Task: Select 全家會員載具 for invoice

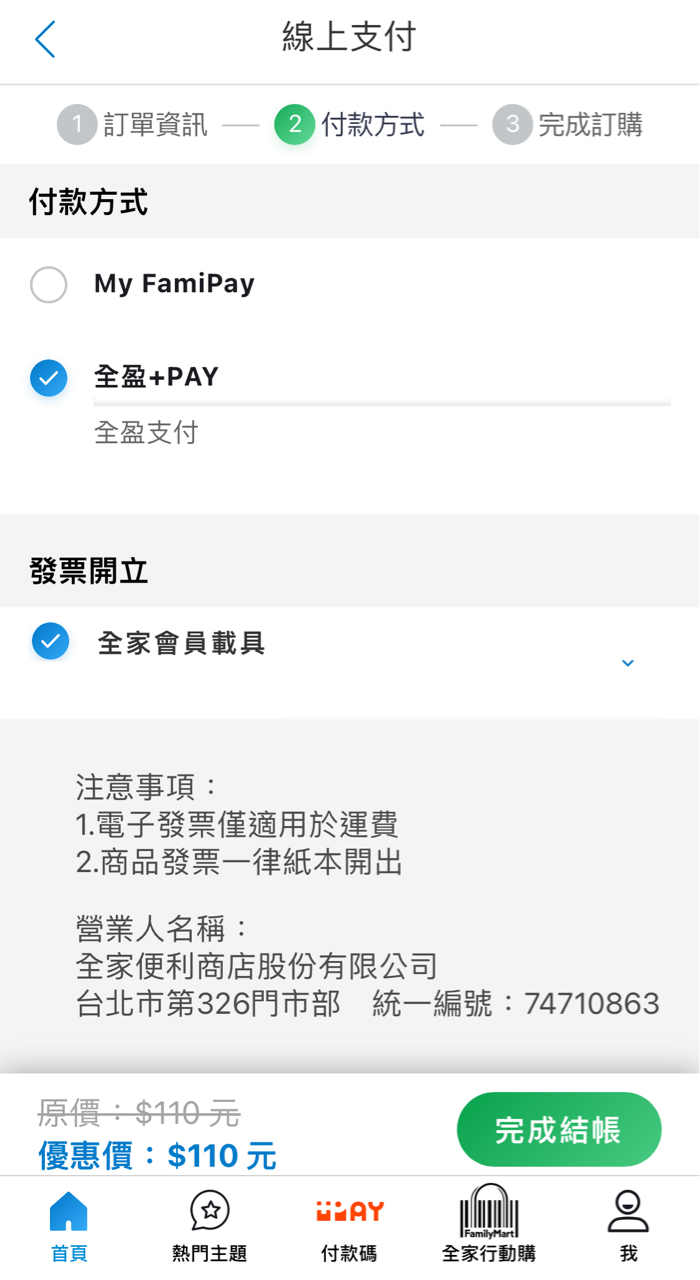Action: coord(50,641)
